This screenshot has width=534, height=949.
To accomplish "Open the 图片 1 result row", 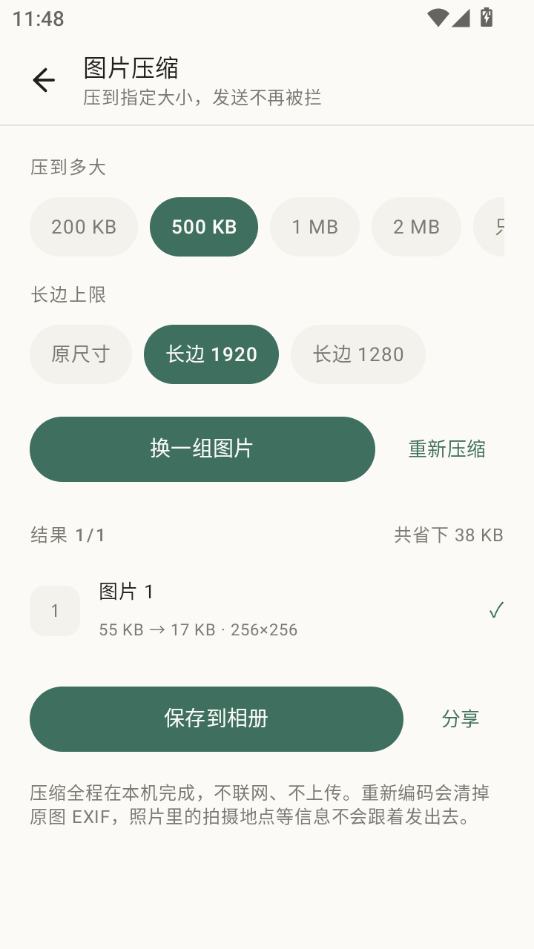I will [x=267, y=611].
